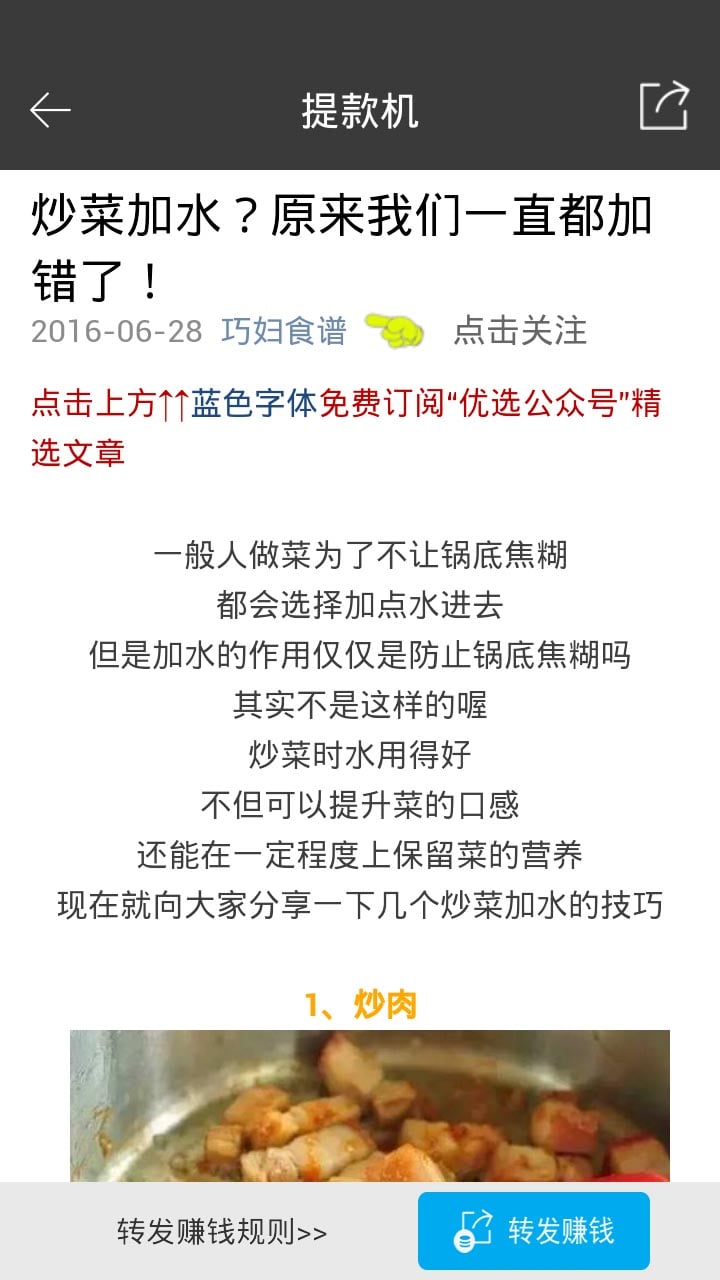This screenshot has height=1280, width=720.
Task: Go back using the arrow icon
Action: click(x=50, y=110)
